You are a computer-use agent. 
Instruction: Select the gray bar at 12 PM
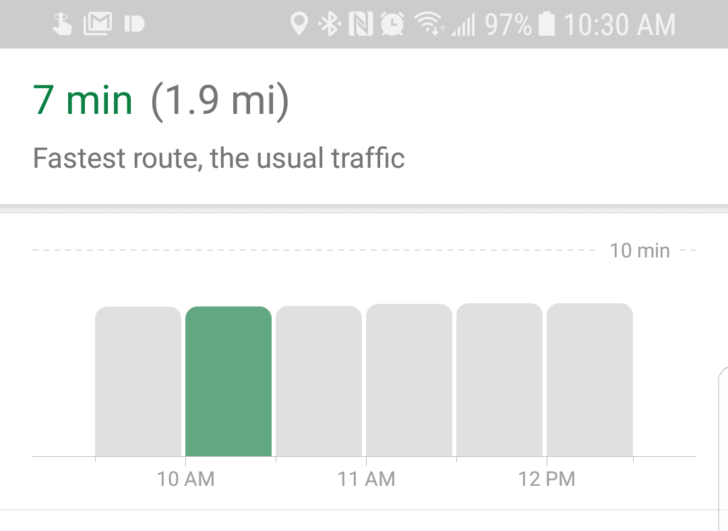[x=590, y=381]
